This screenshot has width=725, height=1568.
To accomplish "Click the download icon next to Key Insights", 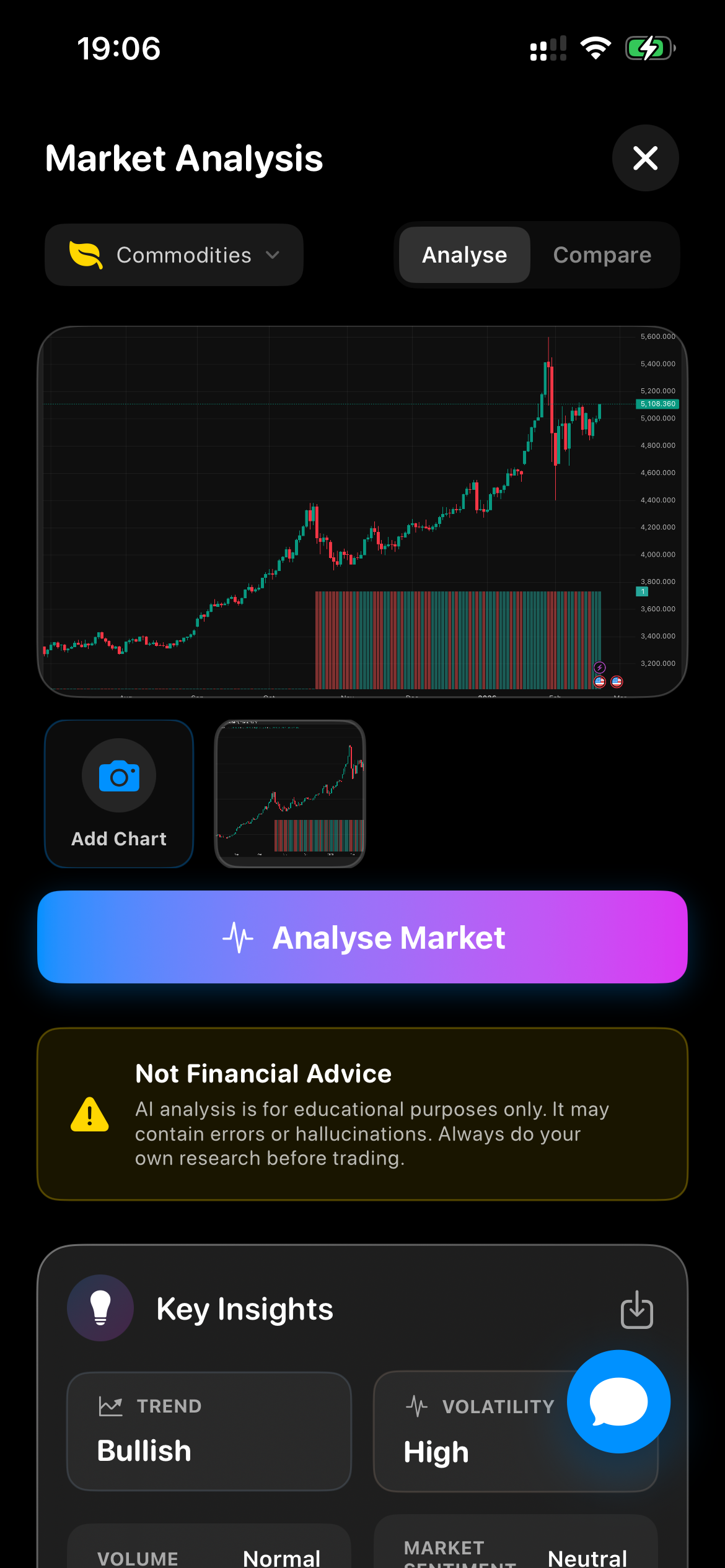I will [637, 1309].
